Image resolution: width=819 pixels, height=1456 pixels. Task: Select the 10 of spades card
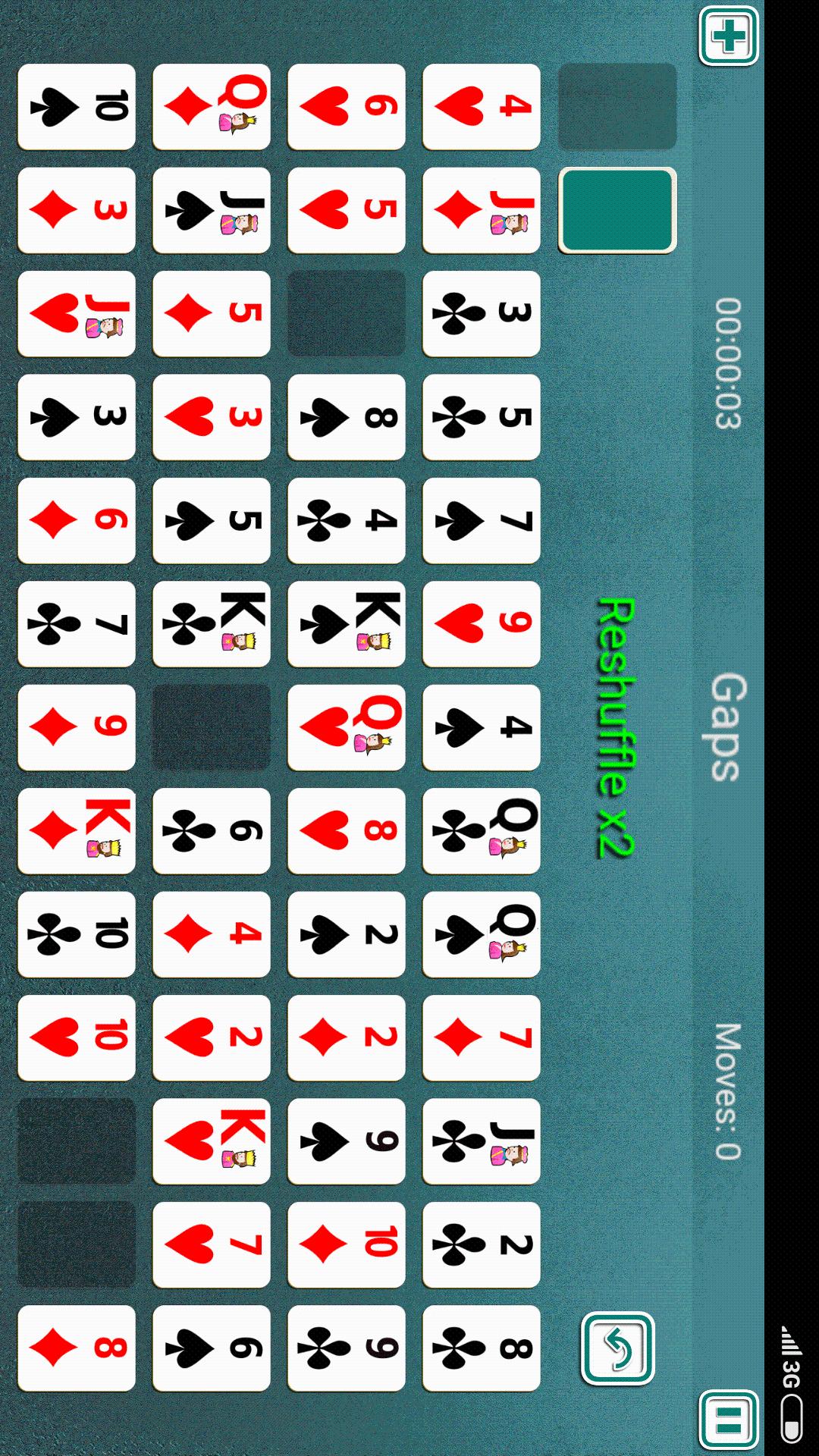tap(77, 107)
